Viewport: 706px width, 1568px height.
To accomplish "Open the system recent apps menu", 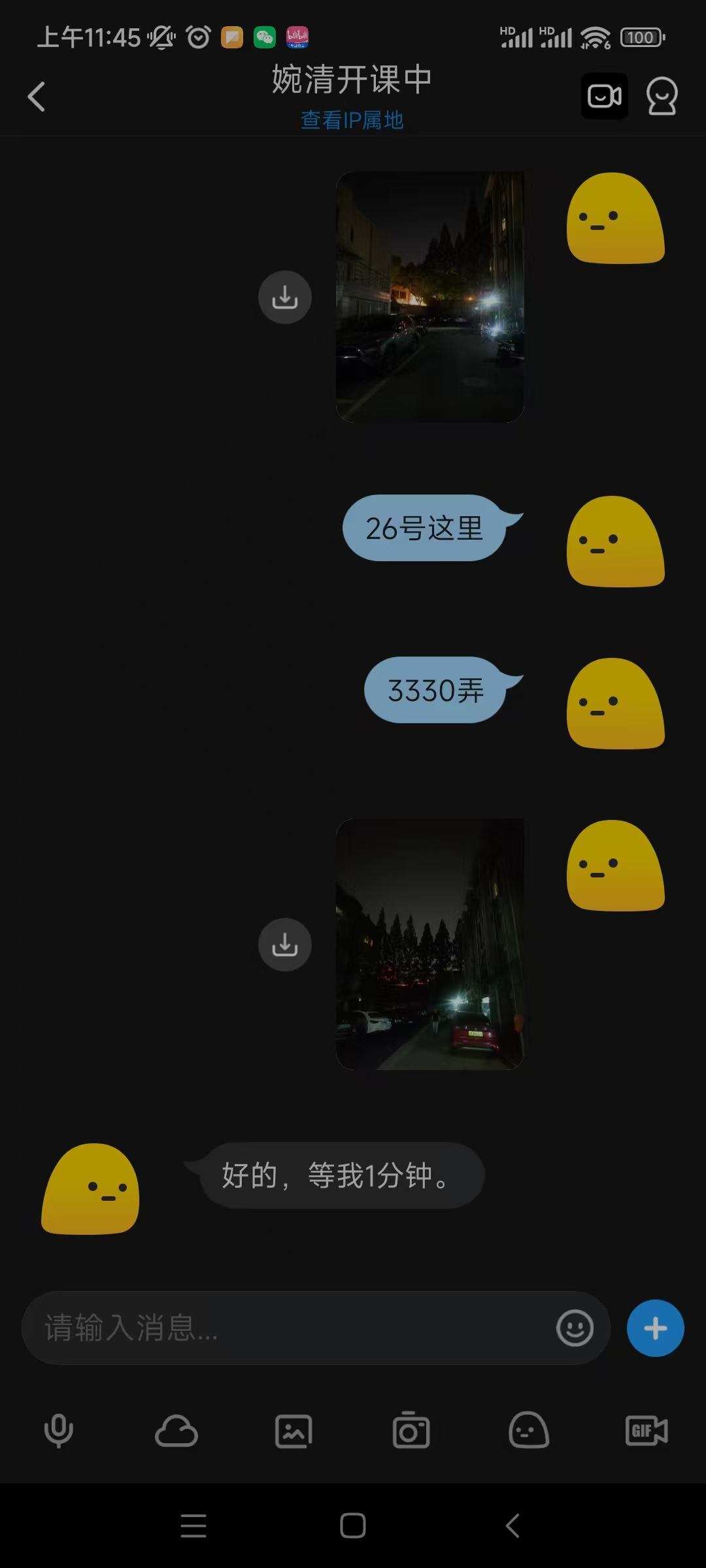I will [193, 1526].
